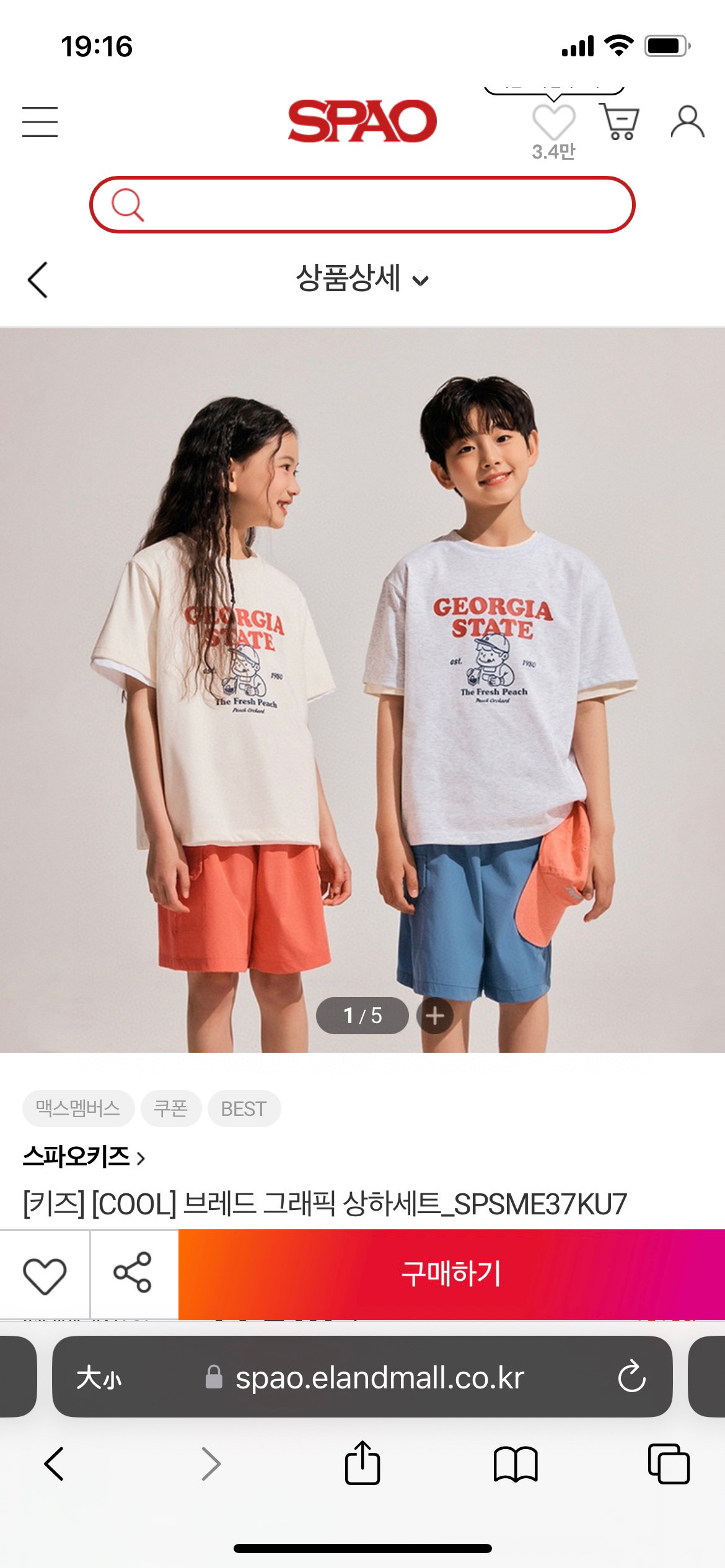Open the user account page
This screenshot has height=1568, width=725.
pyautogui.click(x=687, y=121)
